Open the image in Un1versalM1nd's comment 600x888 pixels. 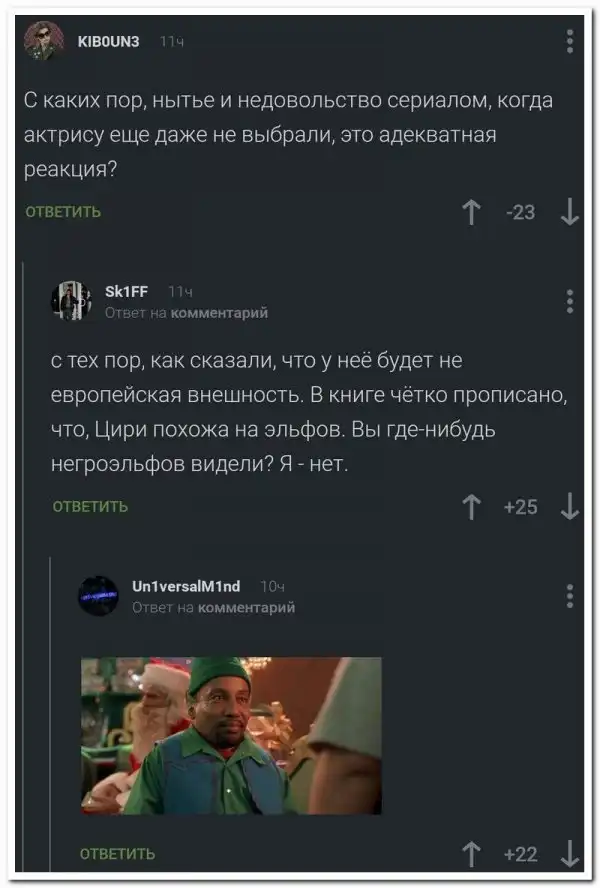pyautogui.click(x=231, y=735)
